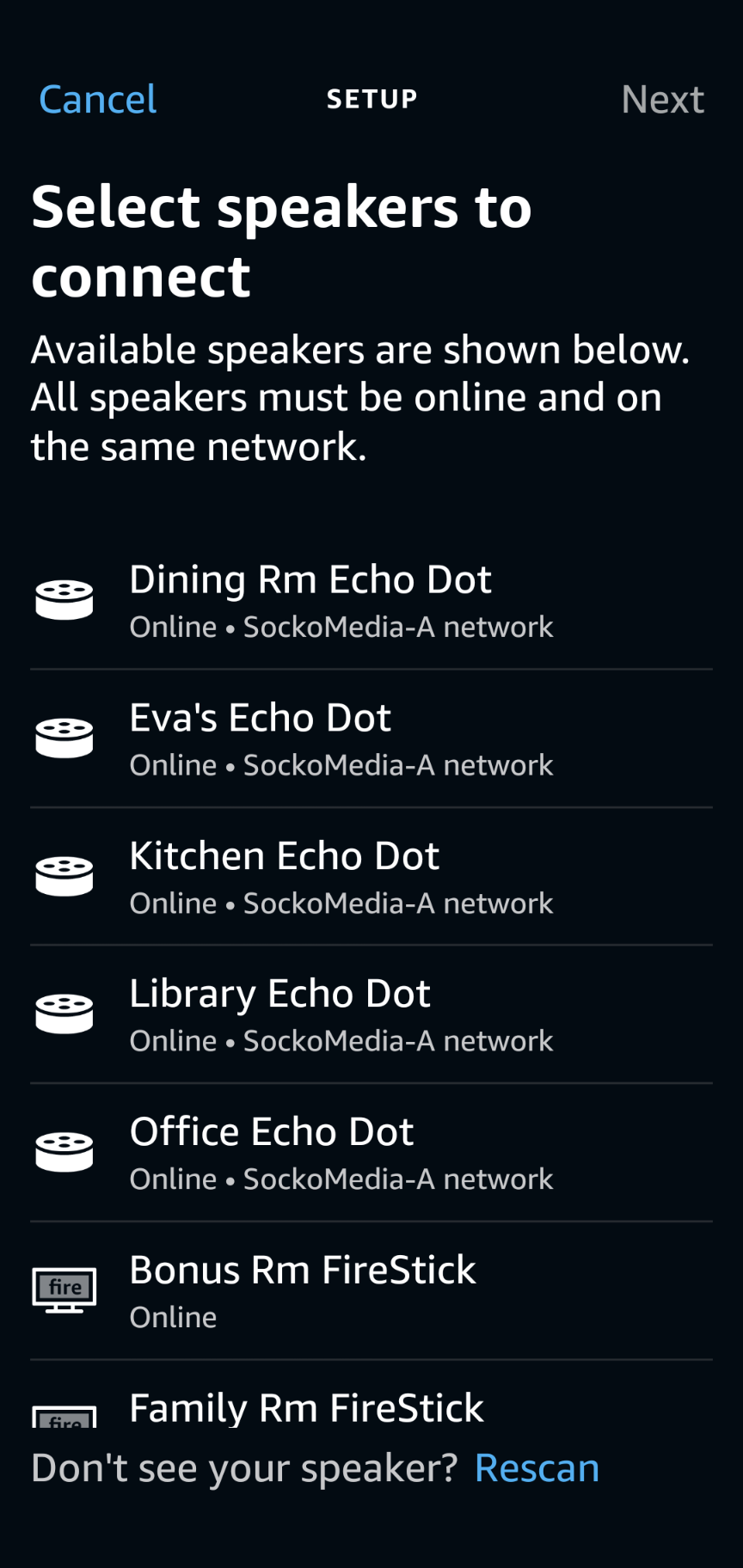743x1568 pixels.
Task: Cancel the speaker setup
Action: coord(97,100)
